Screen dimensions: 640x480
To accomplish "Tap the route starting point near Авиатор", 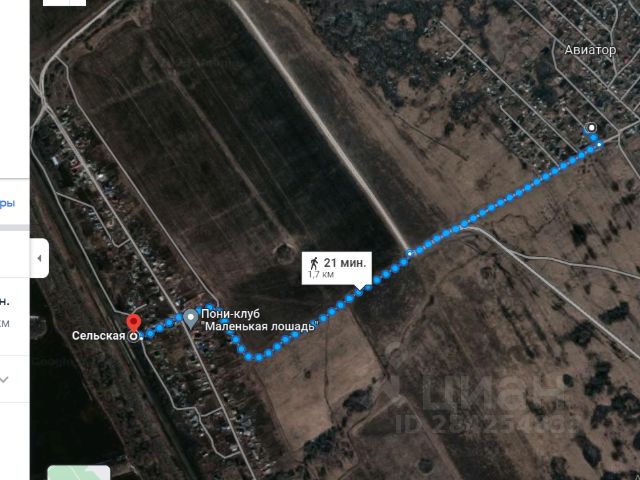I will point(592,128).
